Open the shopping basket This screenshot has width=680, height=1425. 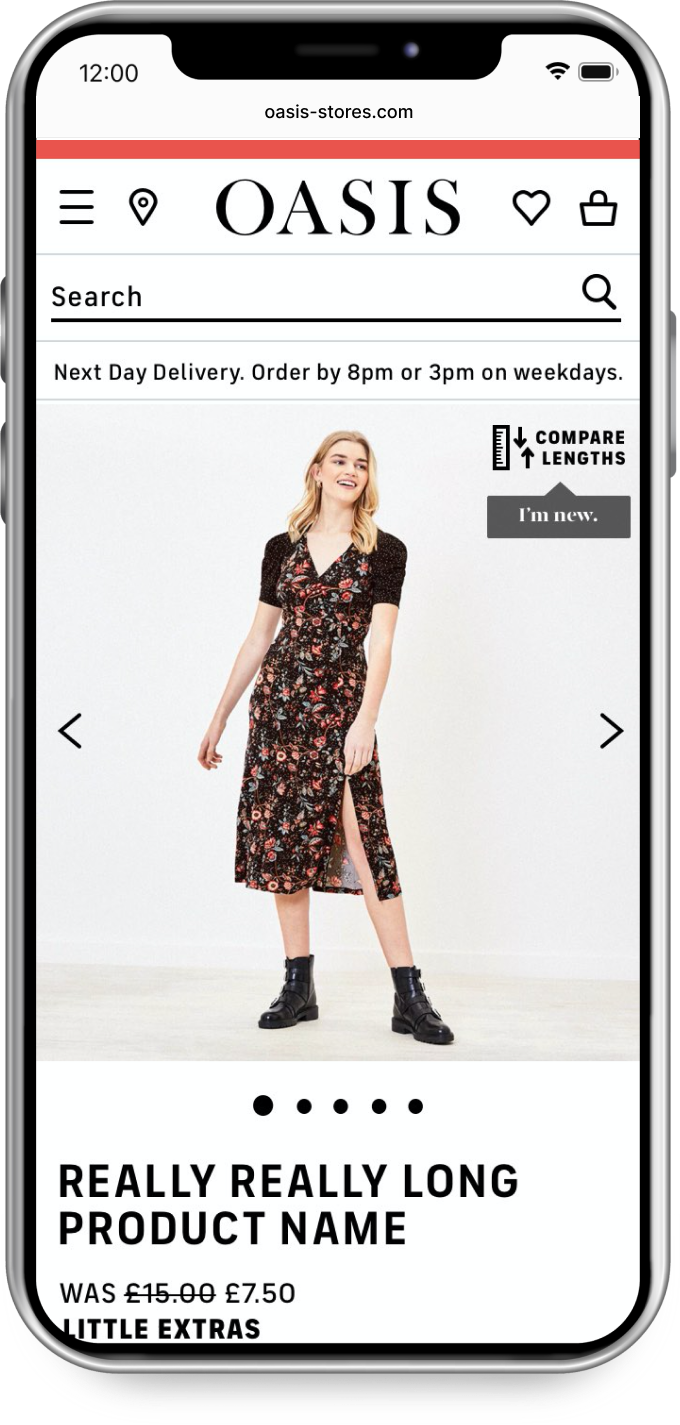[x=598, y=209]
